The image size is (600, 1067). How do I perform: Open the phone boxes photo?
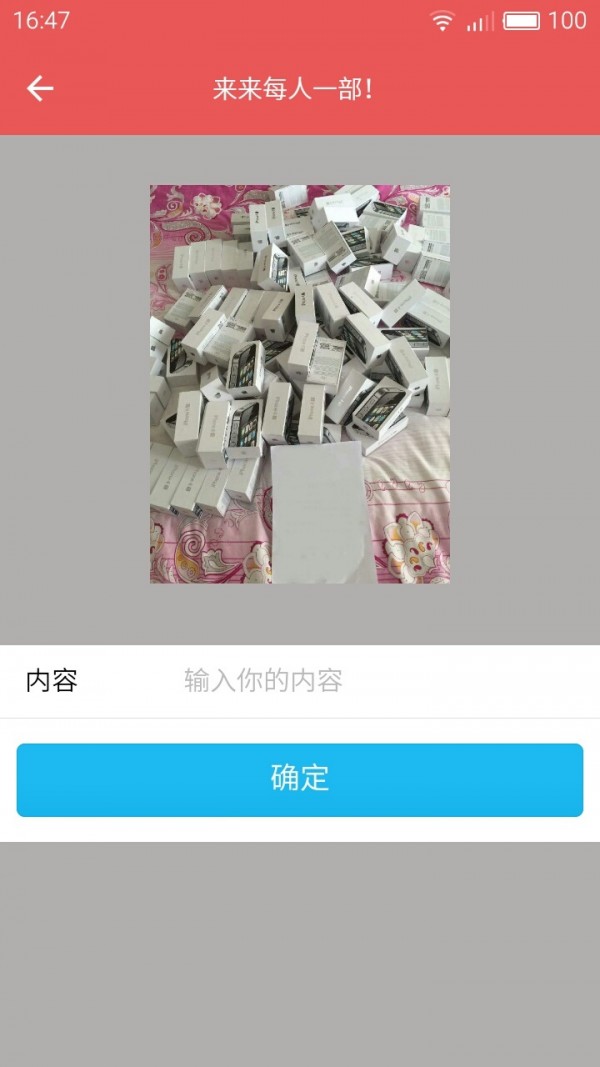pyautogui.click(x=300, y=384)
